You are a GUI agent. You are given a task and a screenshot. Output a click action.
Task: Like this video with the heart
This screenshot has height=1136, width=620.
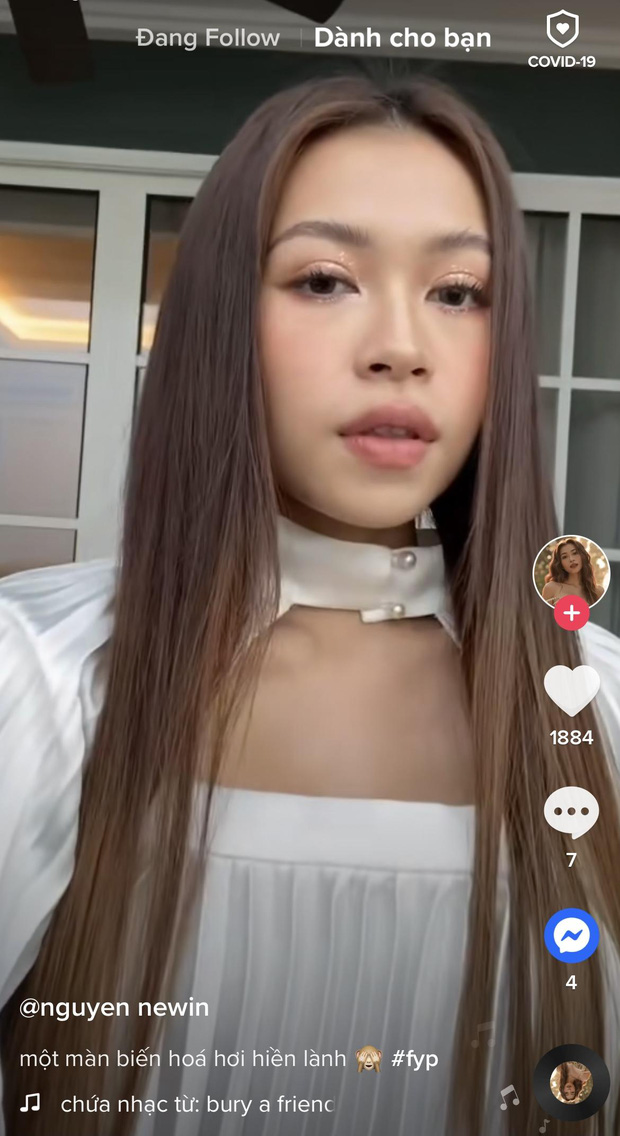pos(571,690)
